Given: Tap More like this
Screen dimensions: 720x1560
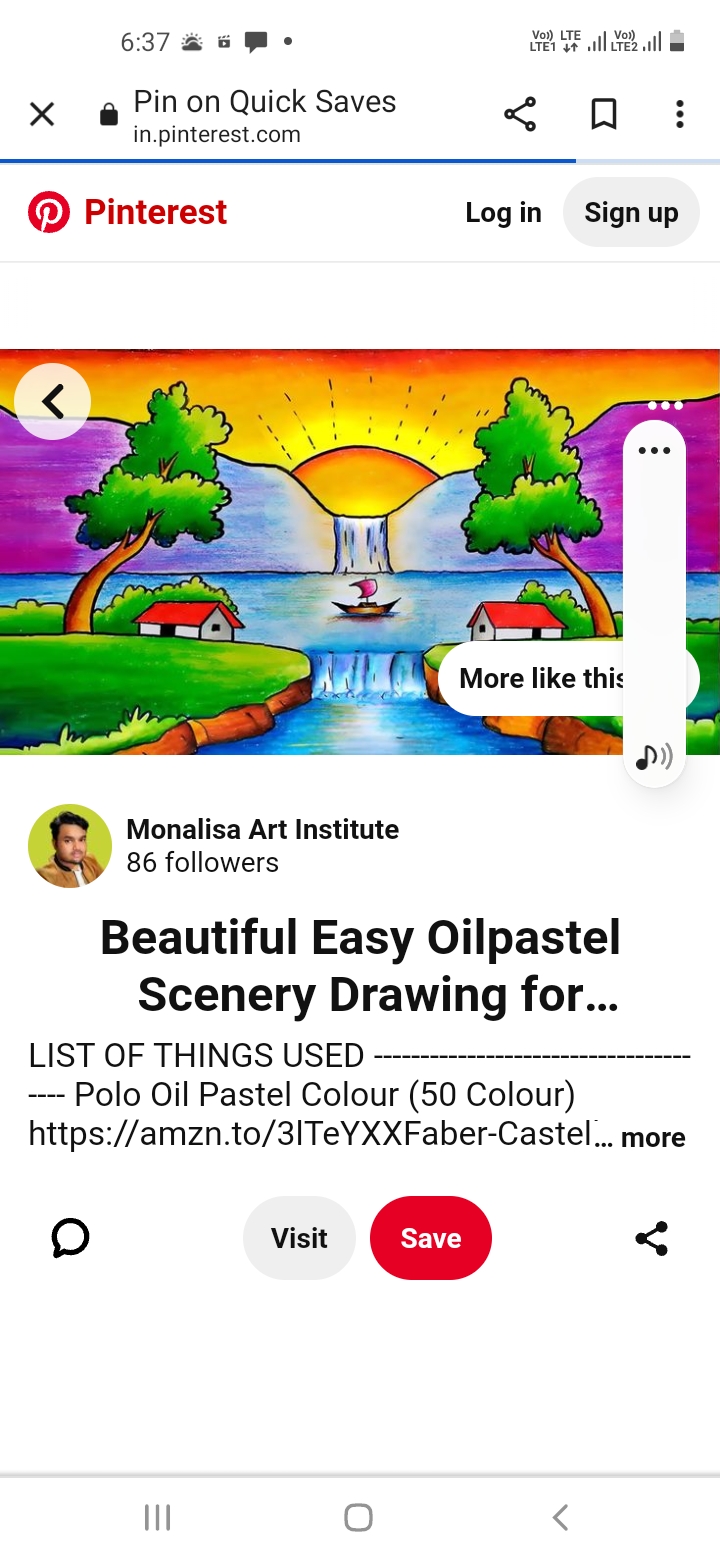Looking at the screenshot, I should click(541, 678).
